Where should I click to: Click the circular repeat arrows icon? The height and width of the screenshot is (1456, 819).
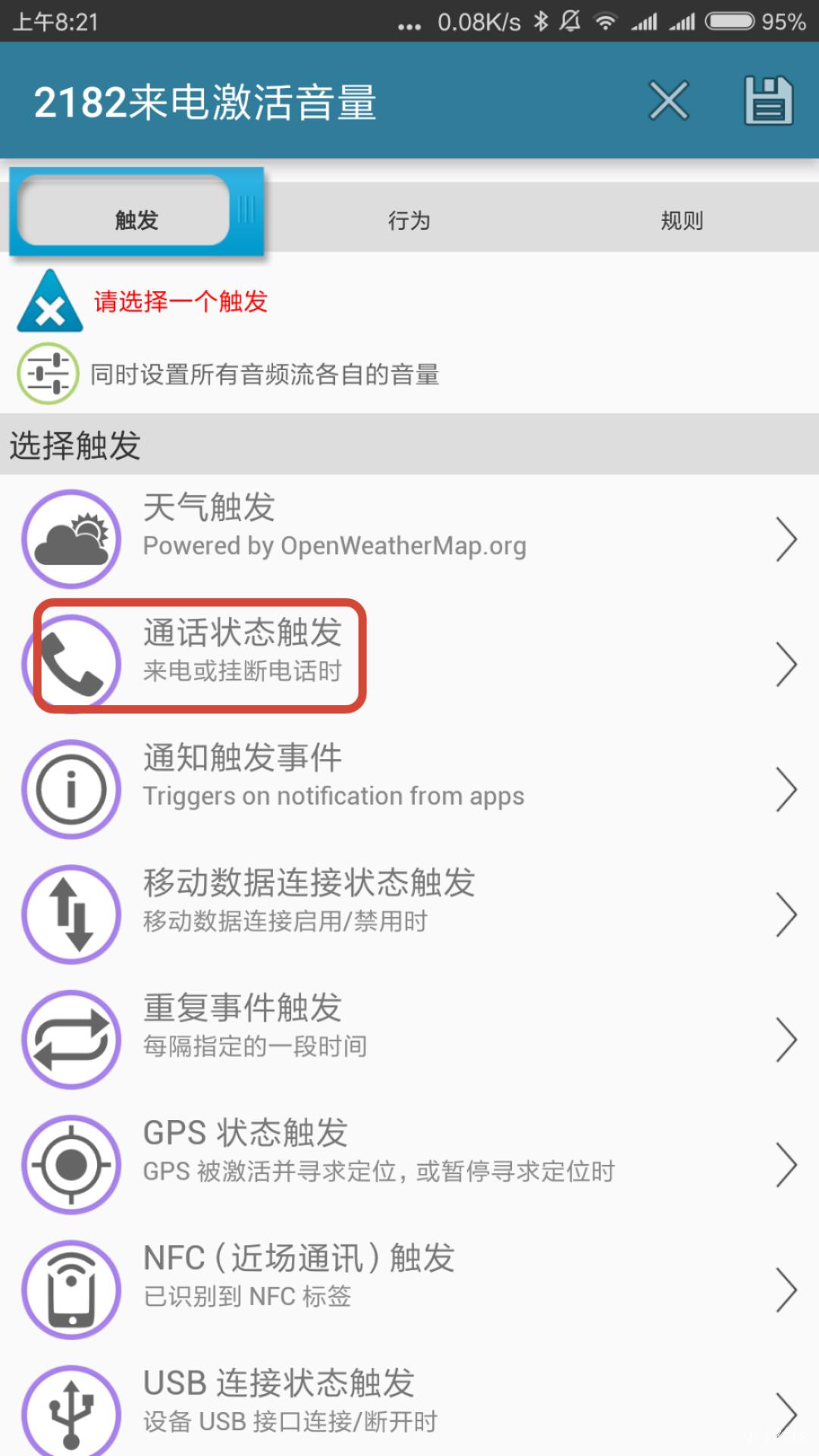point(71,1037)
